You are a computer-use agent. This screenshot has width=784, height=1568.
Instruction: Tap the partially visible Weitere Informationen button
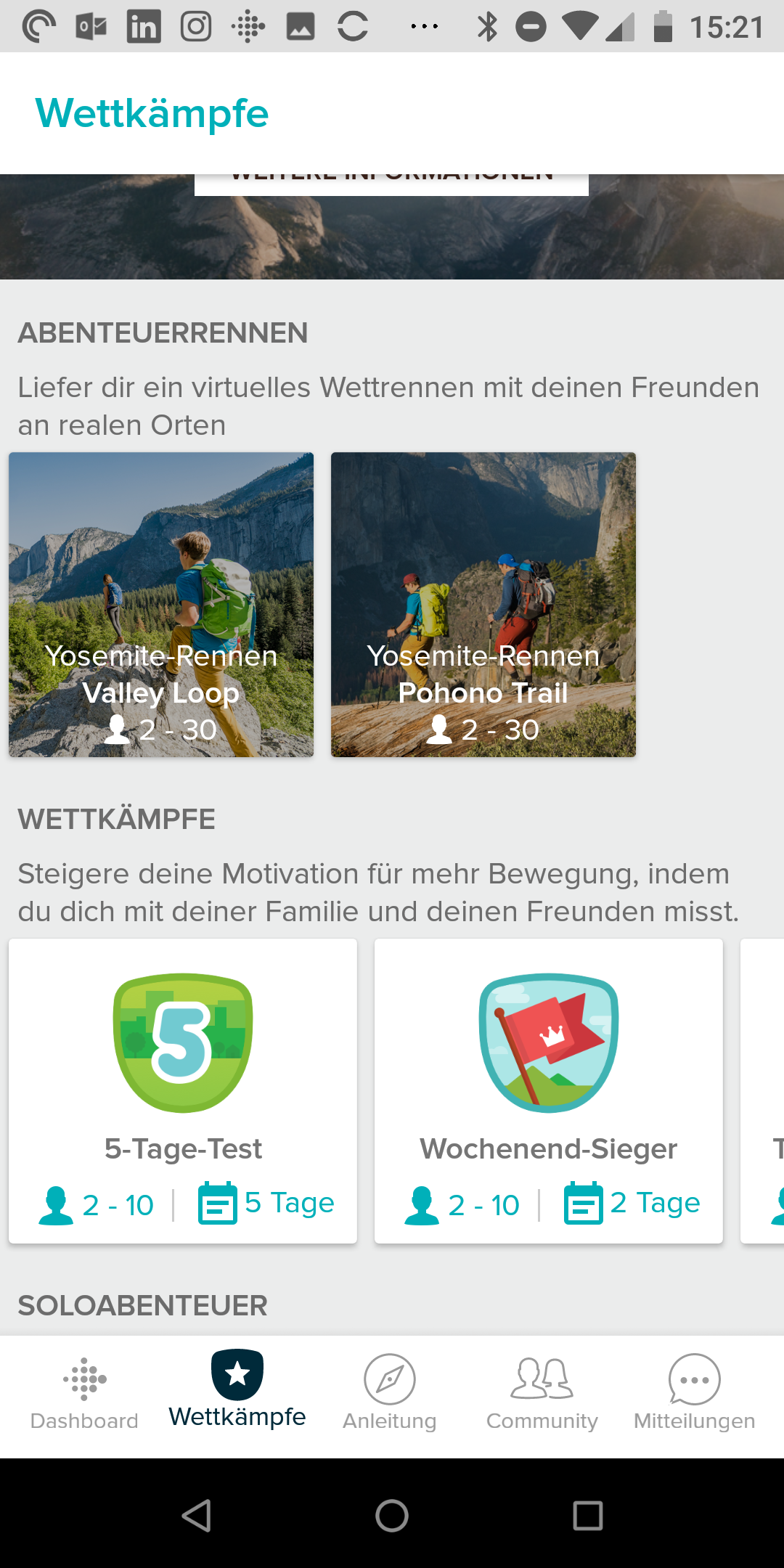click(391, 184)
